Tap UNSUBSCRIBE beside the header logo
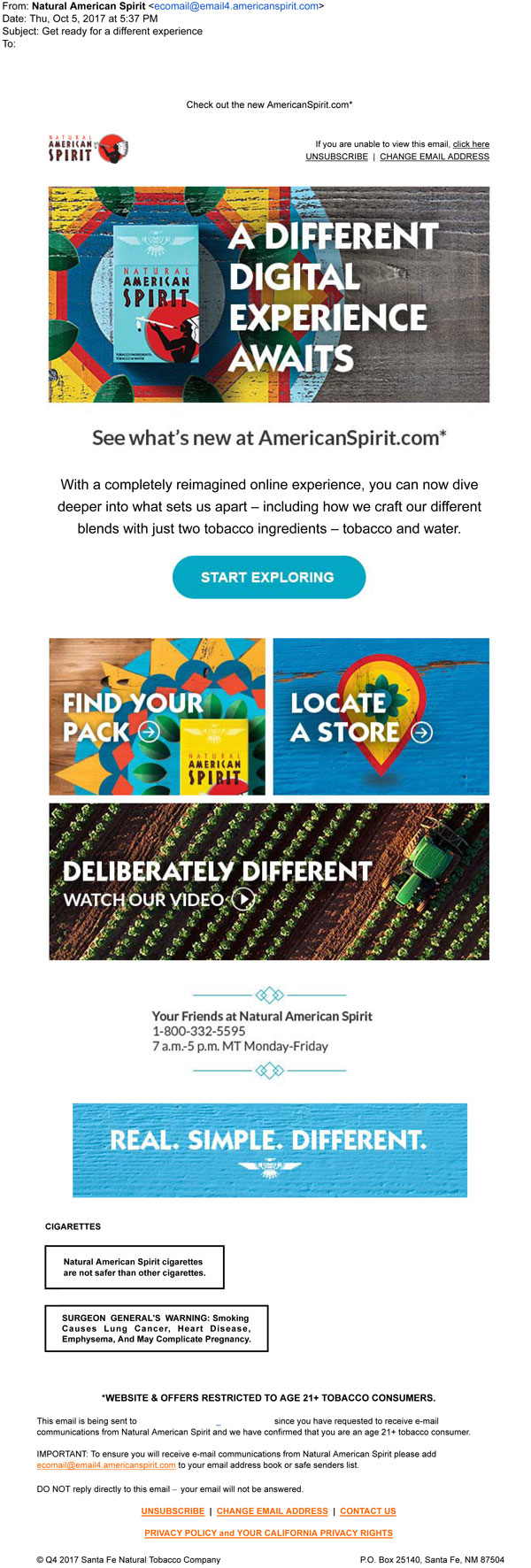The width and height of the screenshot is (531, 1568). click(x=336, y=157)
